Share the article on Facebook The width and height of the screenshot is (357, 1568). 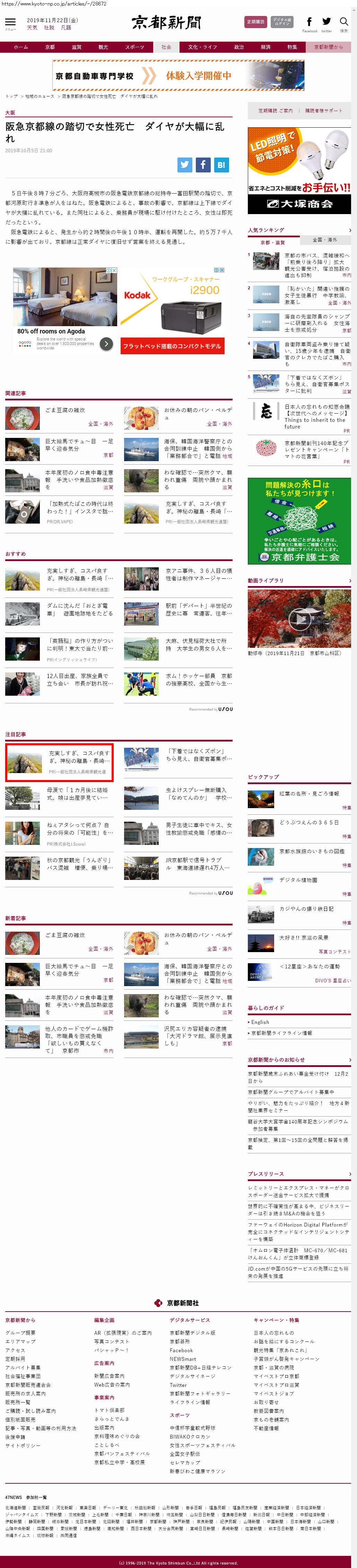203,164
